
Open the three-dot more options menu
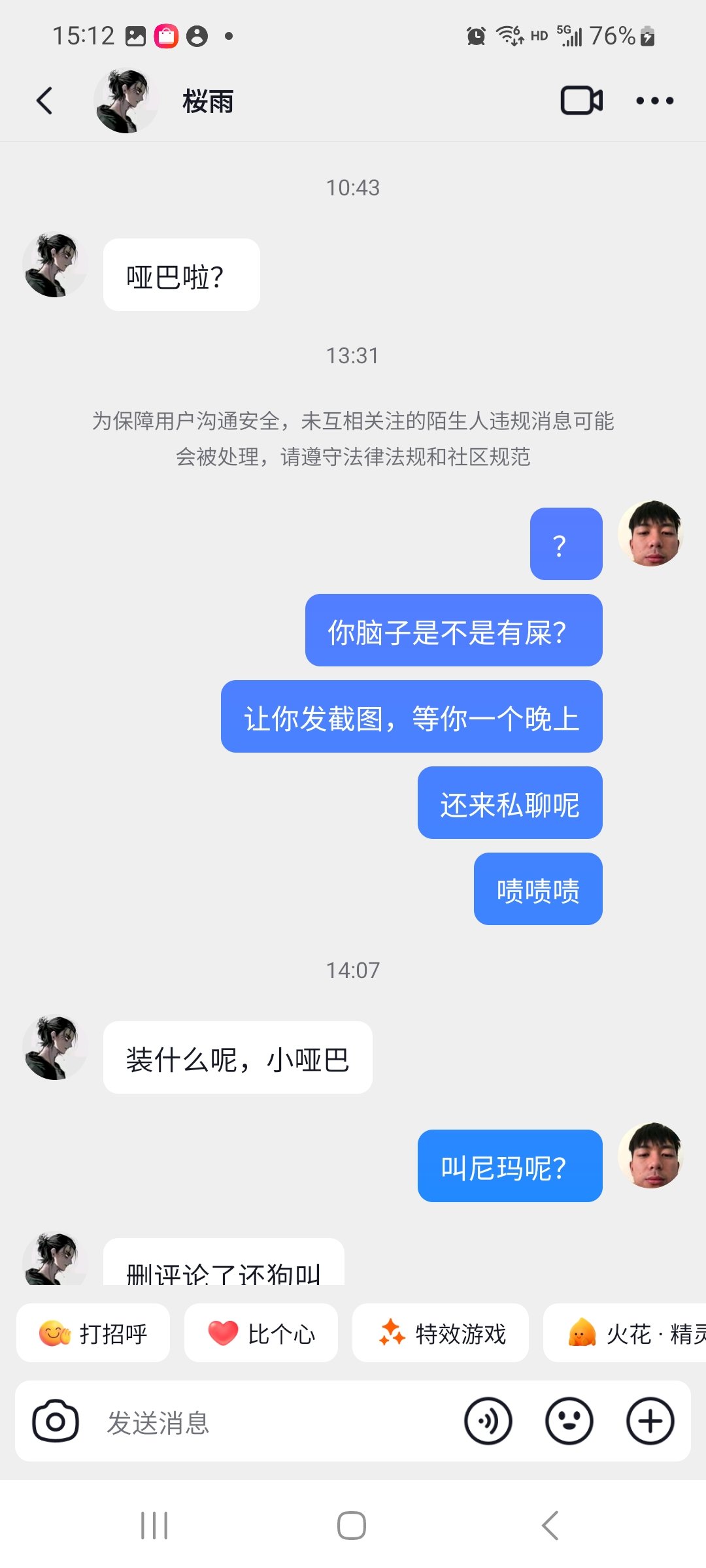[x=654, y=101]
